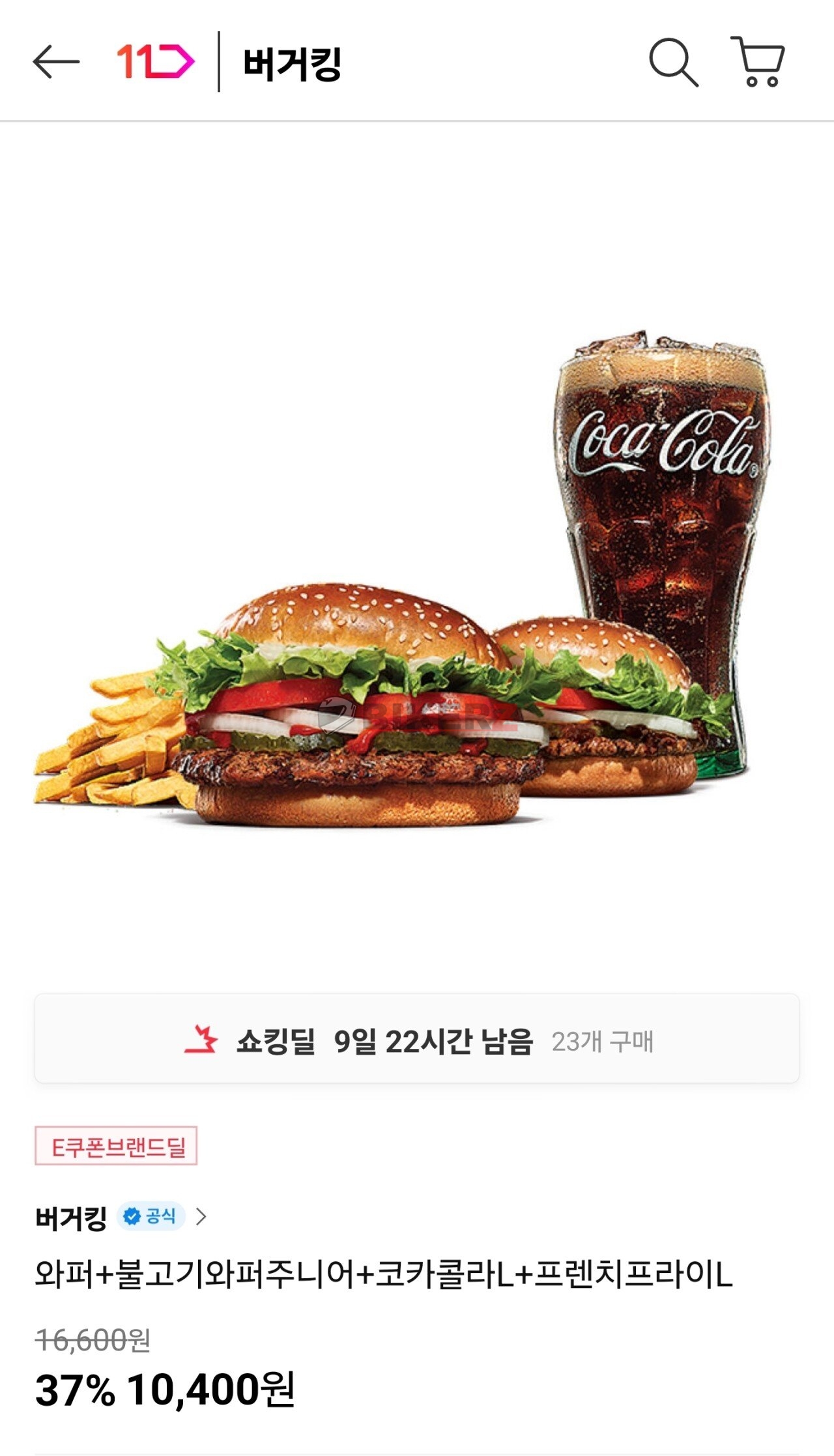Open the 11st home logo
Screen dimensions: 834x1456
pyautogui.click(x=156, y=63)
